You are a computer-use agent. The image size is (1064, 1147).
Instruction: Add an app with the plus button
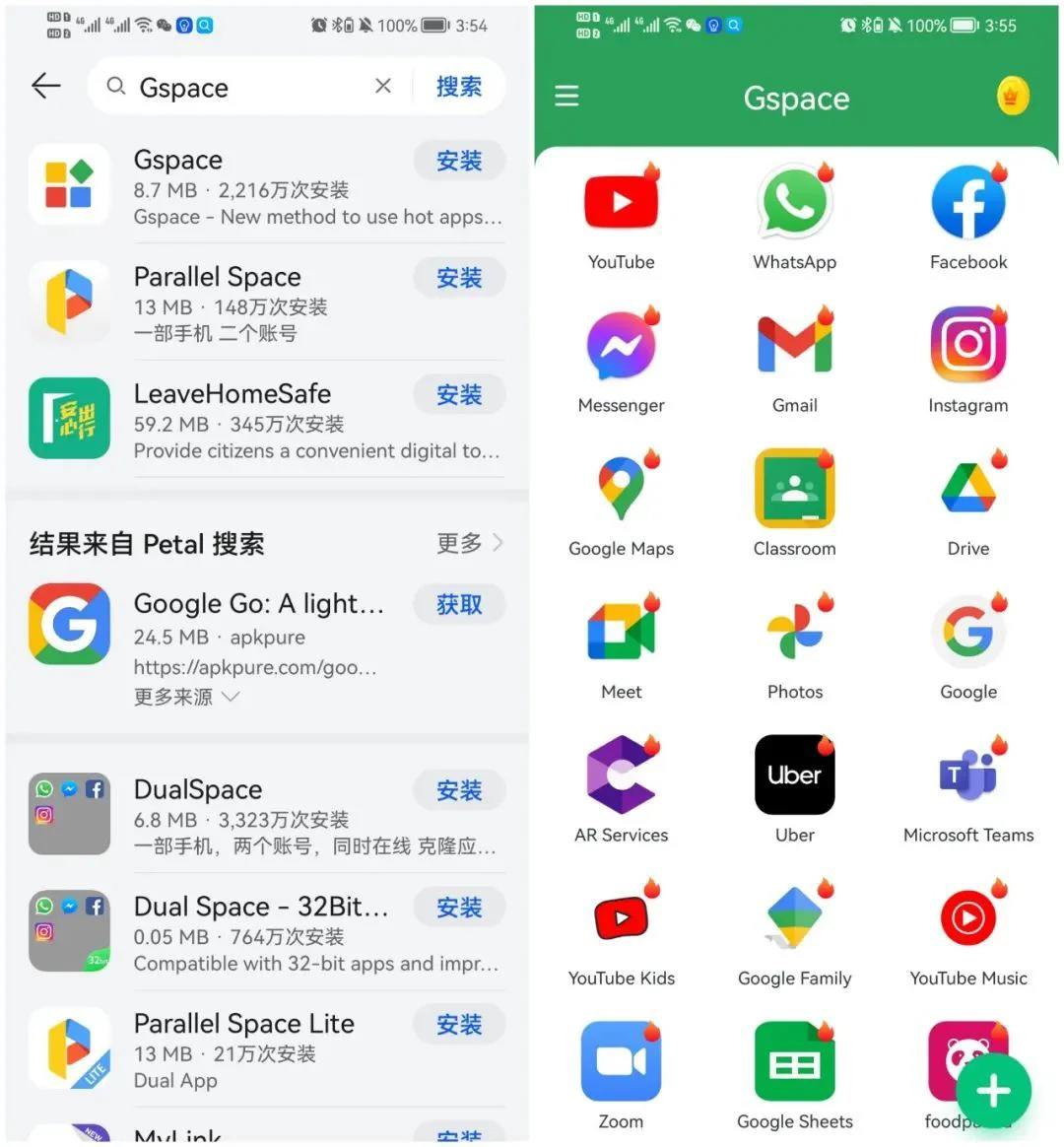tap(993, 1091)
